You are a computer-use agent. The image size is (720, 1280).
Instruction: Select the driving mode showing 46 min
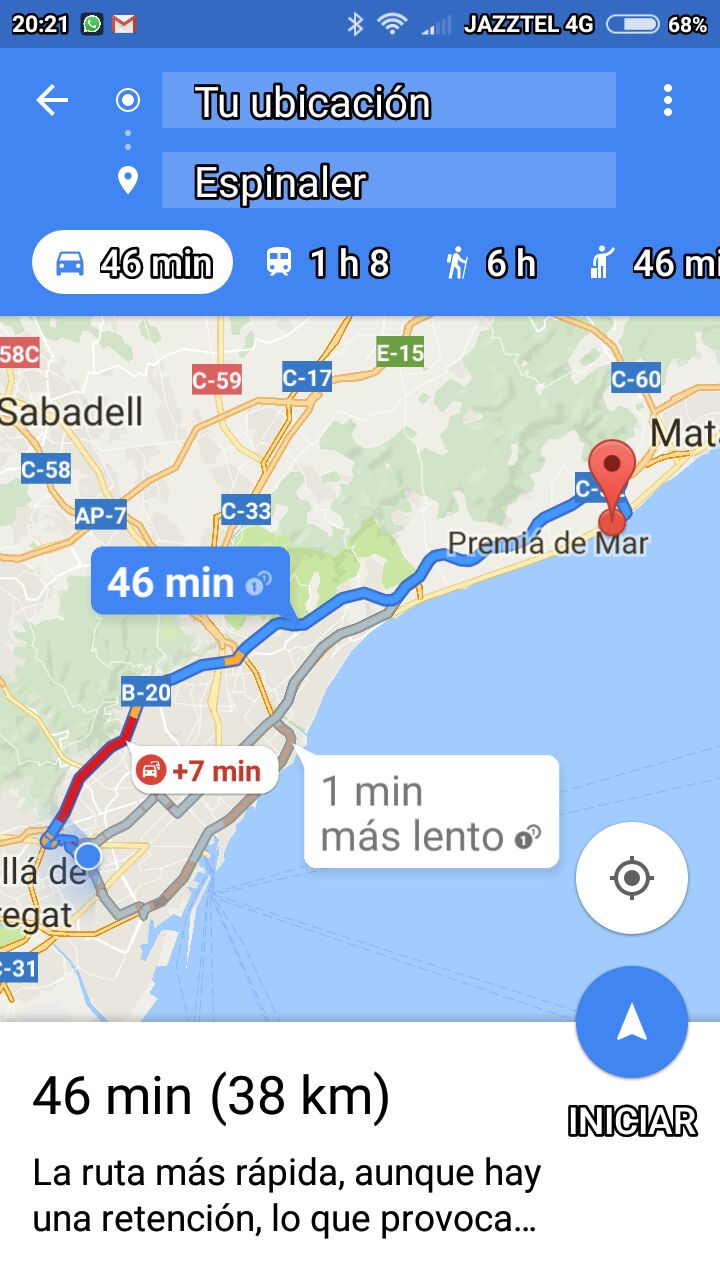pos(133,263)
